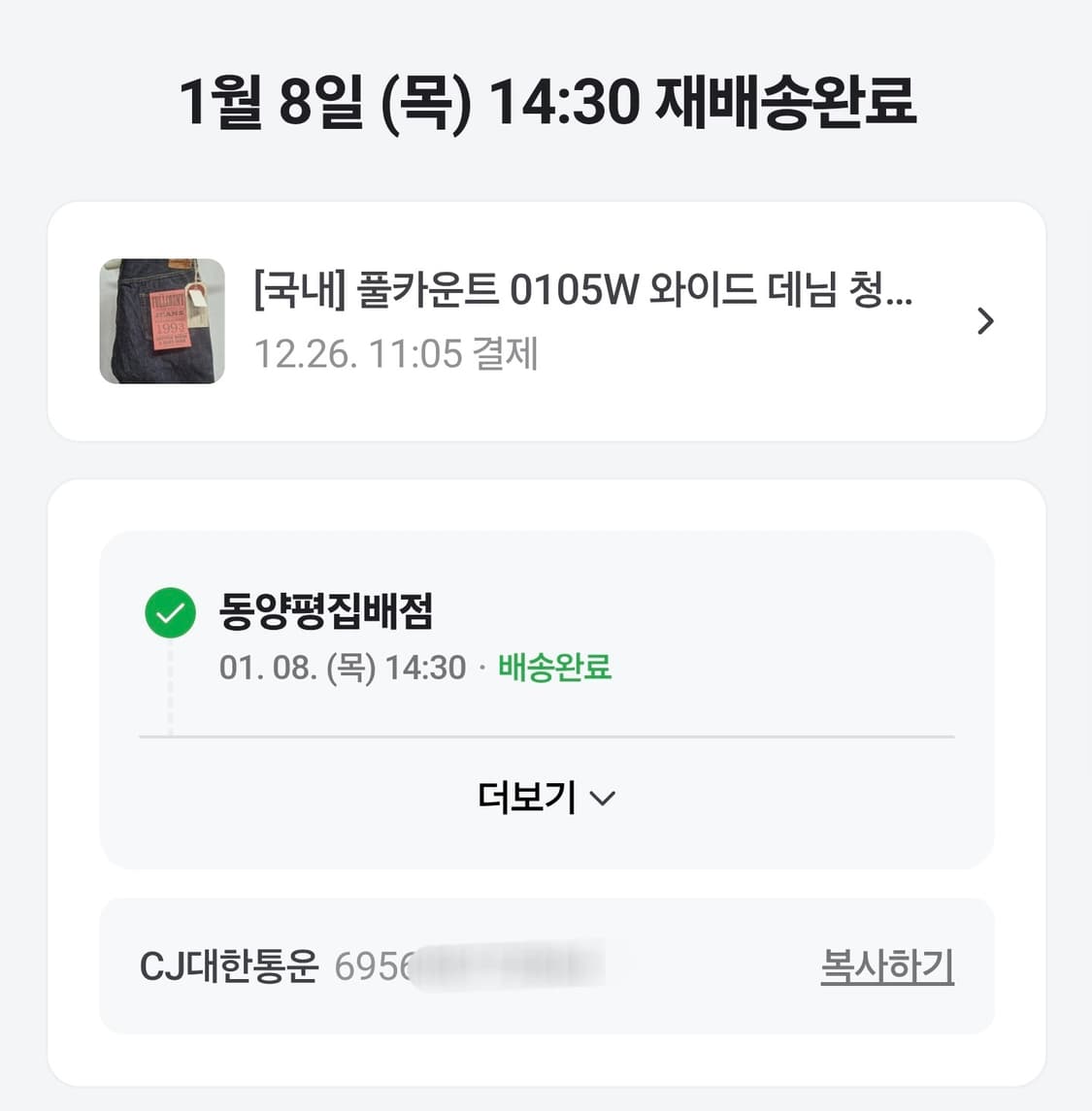Collapse the delivery details via chevron
Image resolution: width=1092 pixels, height=1111 pixels.
(x=606, y=798)
